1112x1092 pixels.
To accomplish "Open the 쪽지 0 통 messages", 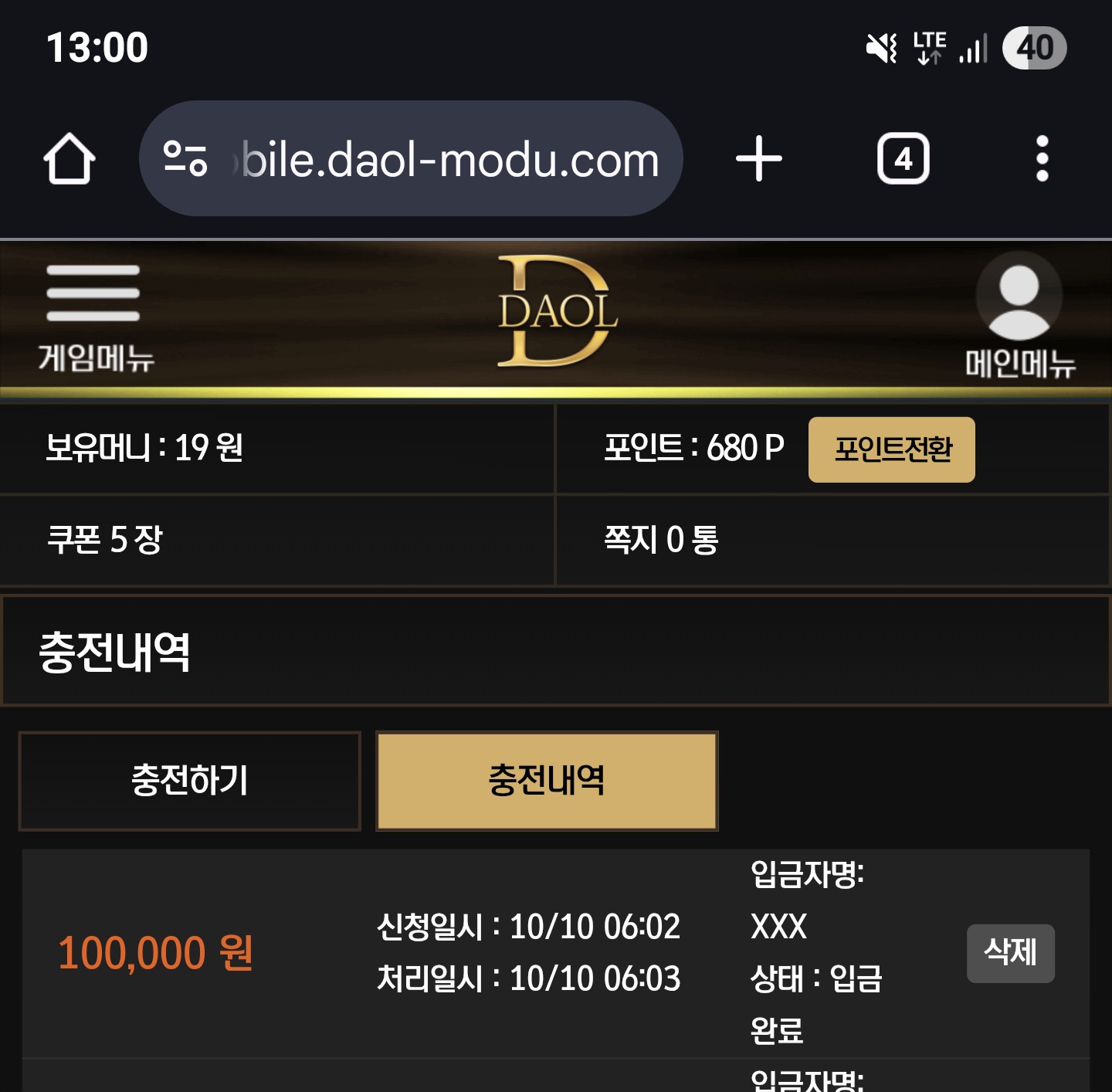I will tap(661, 540).
